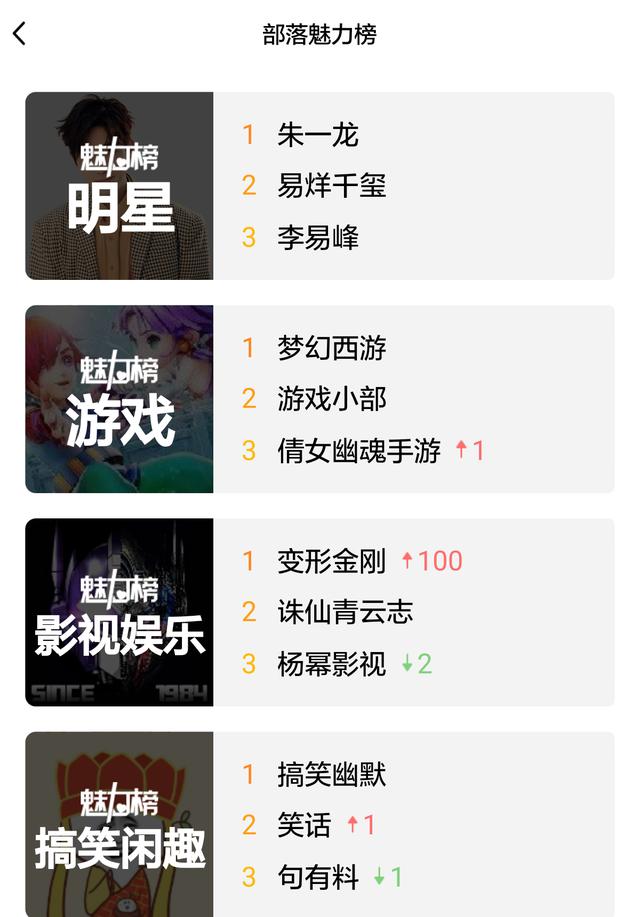View 李易峰 tribe entry
This screenshot has width=640, height=917.
pyautogui.click(x=317, y=237)
